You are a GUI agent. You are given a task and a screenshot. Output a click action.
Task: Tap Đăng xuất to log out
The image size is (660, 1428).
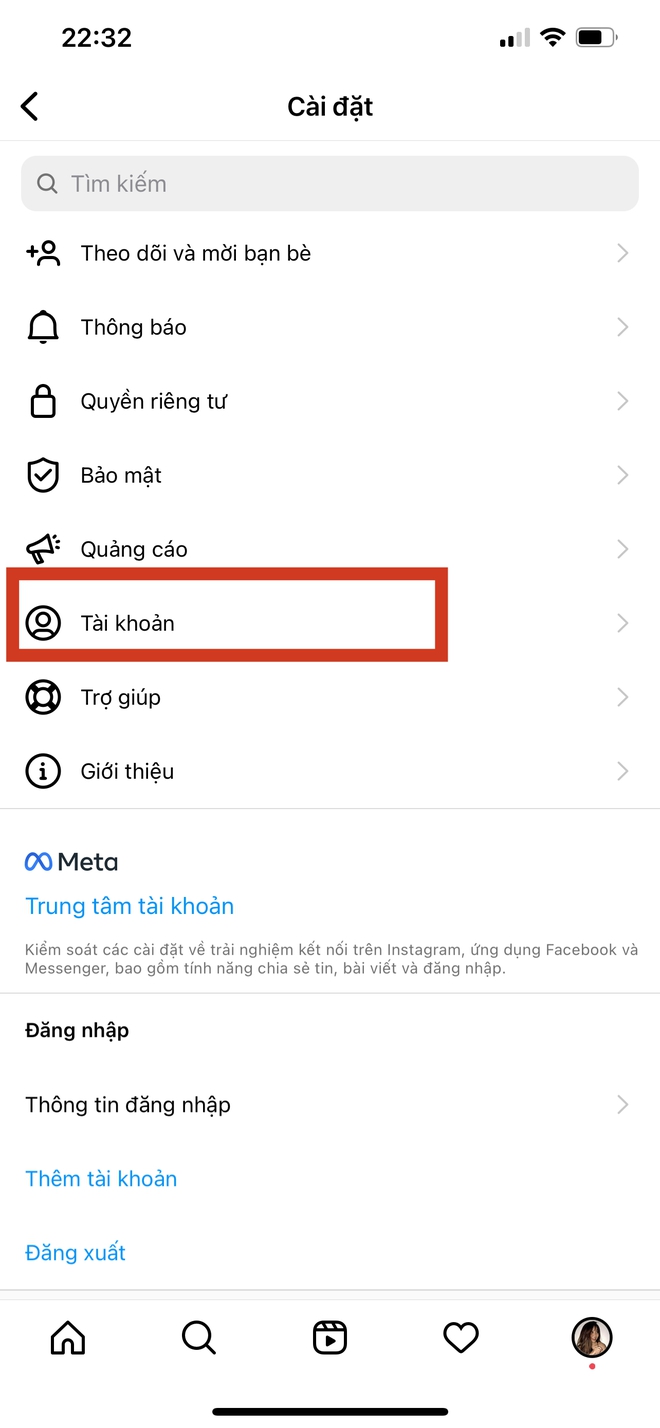click(75, 1253)
